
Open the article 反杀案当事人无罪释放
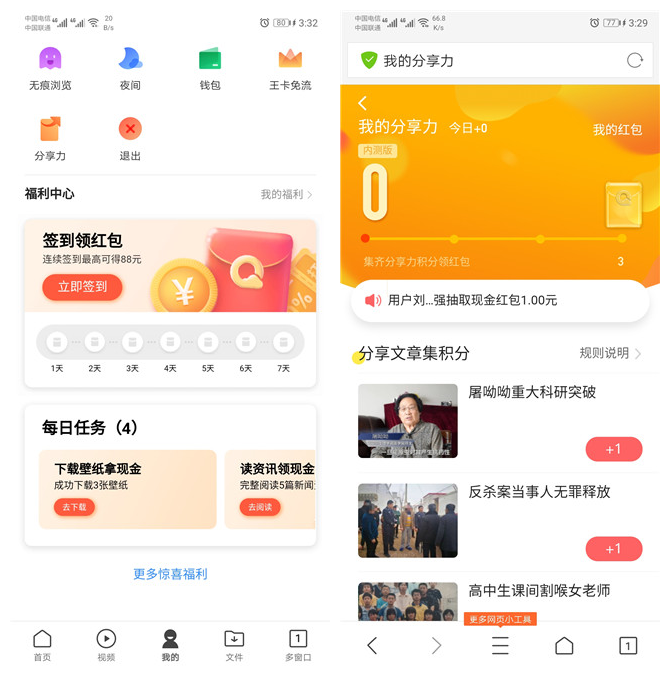(x=539, y=492)
